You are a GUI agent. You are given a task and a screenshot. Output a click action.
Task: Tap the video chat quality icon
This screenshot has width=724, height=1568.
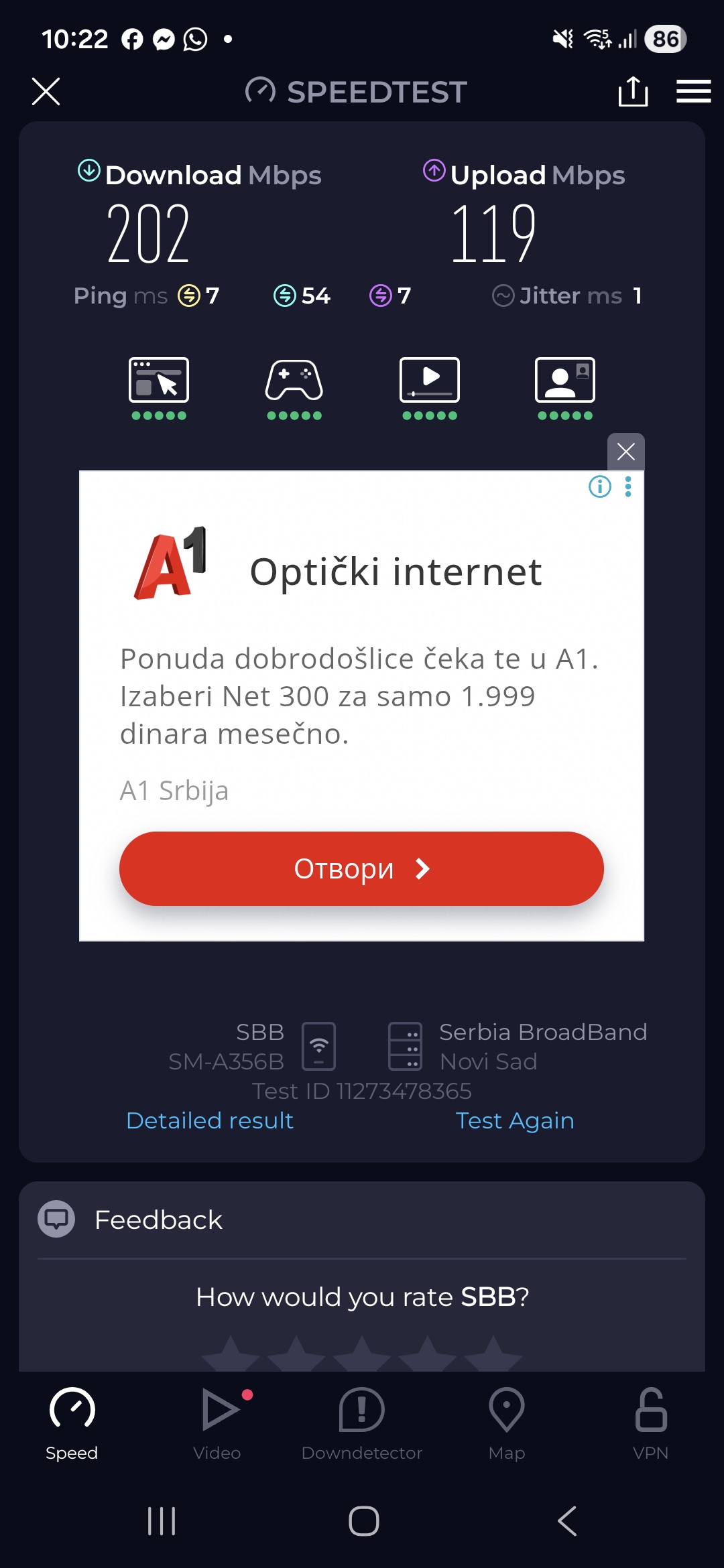pos(565,381)
